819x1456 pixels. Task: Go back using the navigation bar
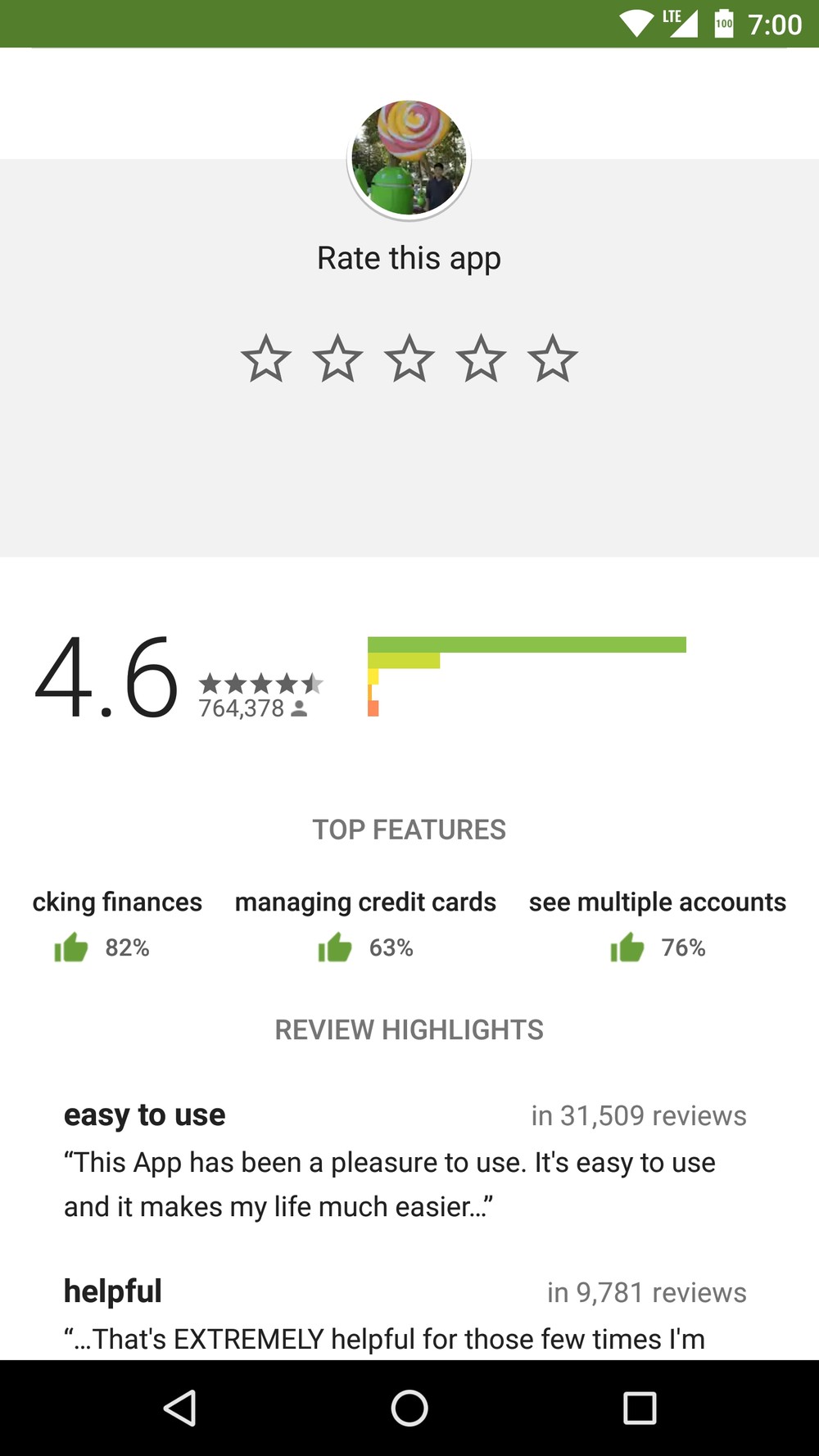point(179,1409)
